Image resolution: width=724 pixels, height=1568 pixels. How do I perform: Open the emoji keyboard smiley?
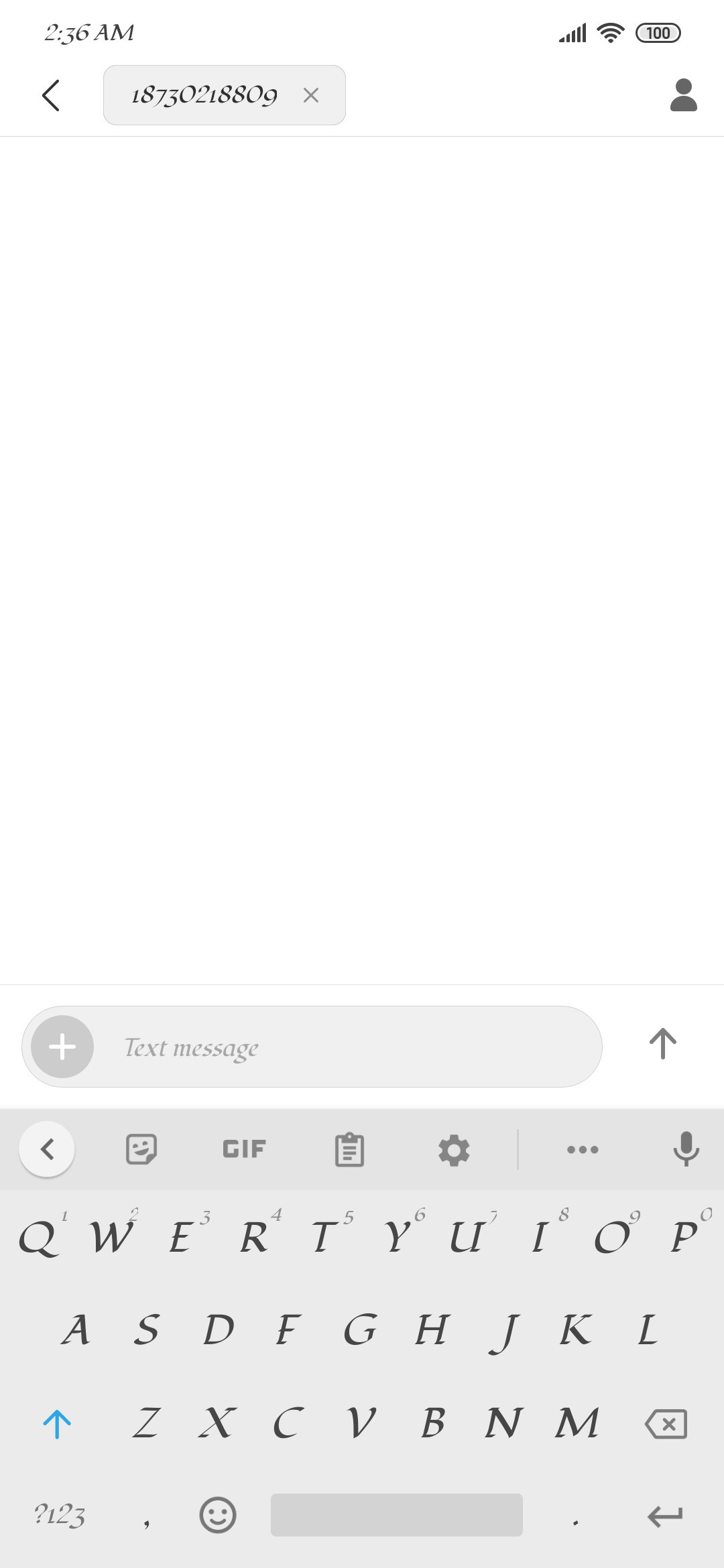click(218, 1515)
